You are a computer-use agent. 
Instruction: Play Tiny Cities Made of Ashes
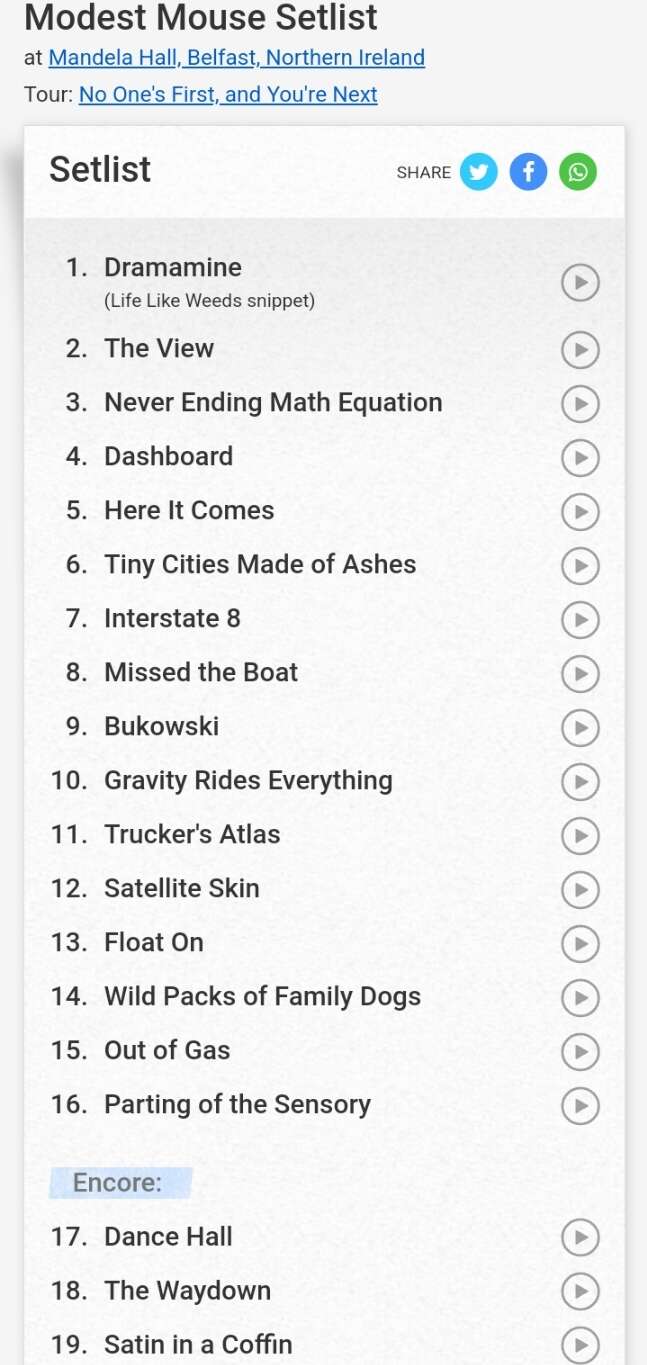point(579,566)
